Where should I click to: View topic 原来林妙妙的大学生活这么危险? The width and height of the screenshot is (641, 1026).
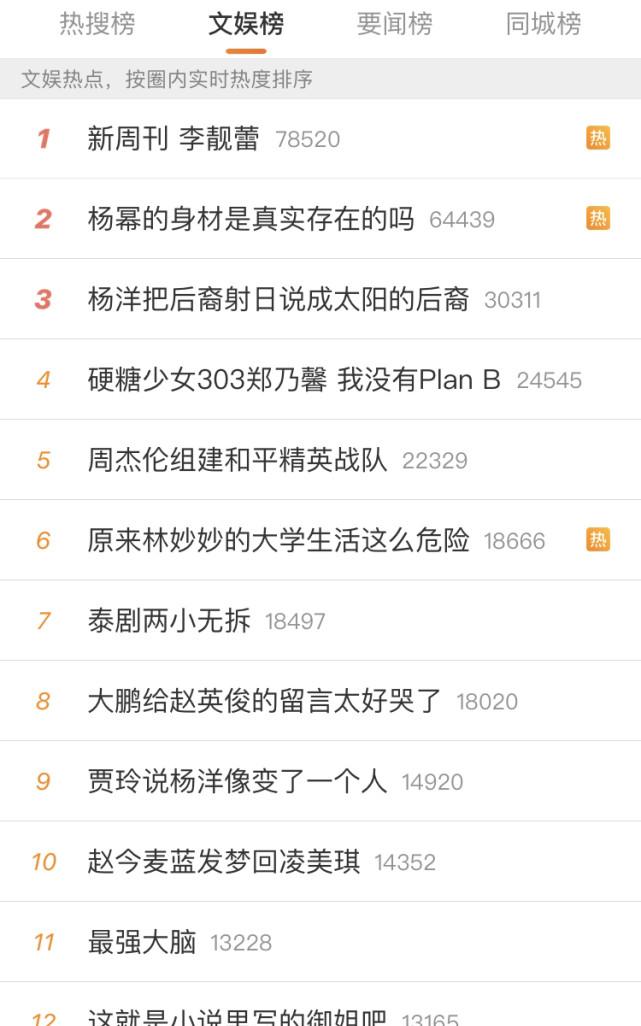(320, 540)
